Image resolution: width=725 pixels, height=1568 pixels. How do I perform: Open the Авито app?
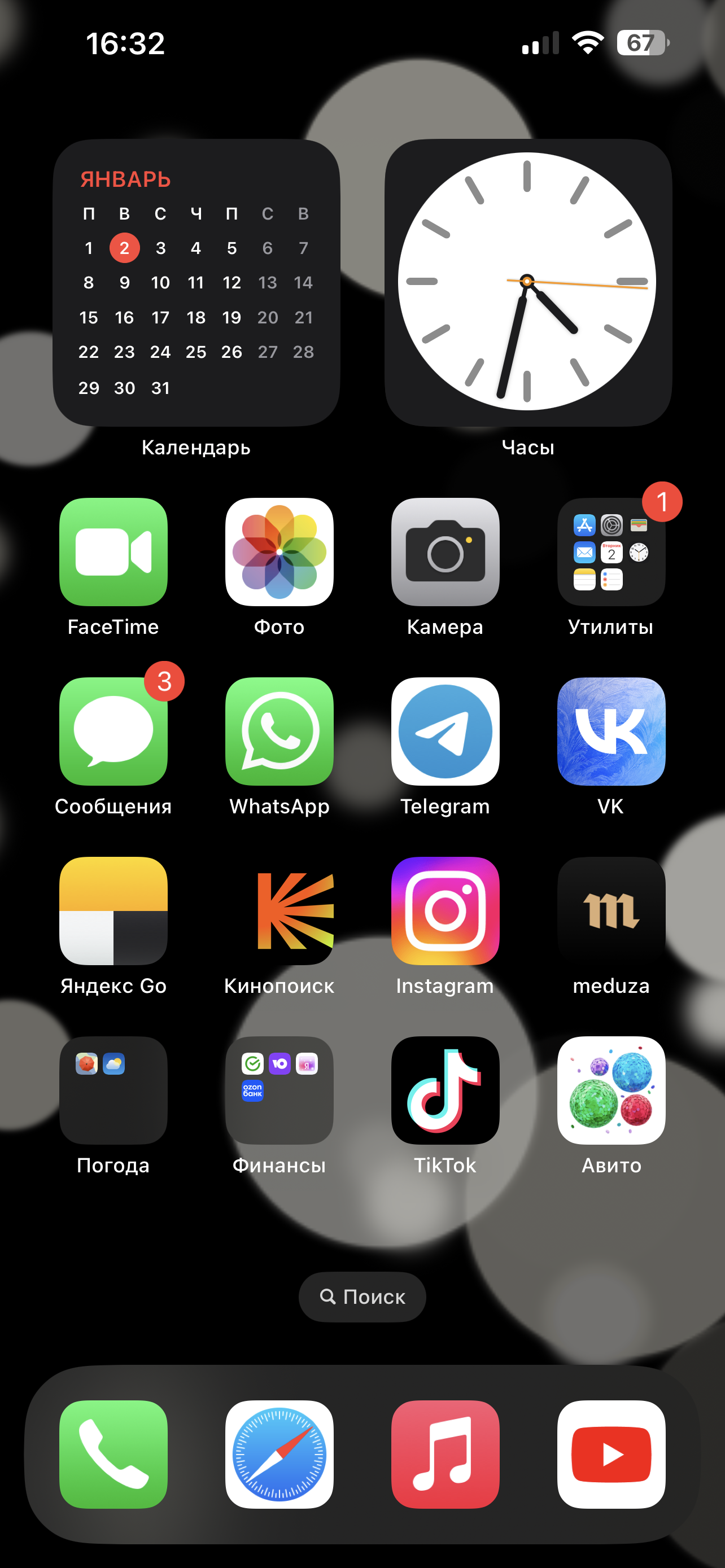coord(610,1090)
